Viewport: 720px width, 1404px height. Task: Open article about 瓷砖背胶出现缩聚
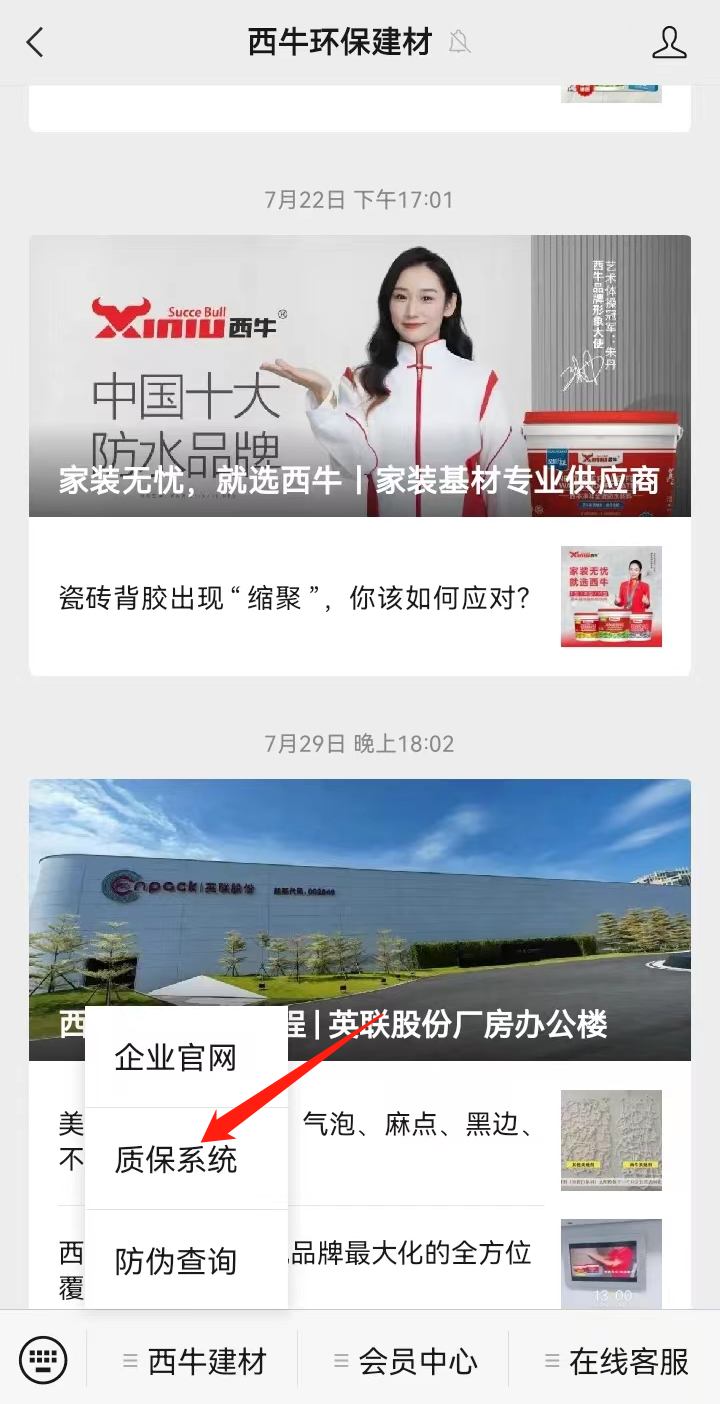(x=360, y=597)
